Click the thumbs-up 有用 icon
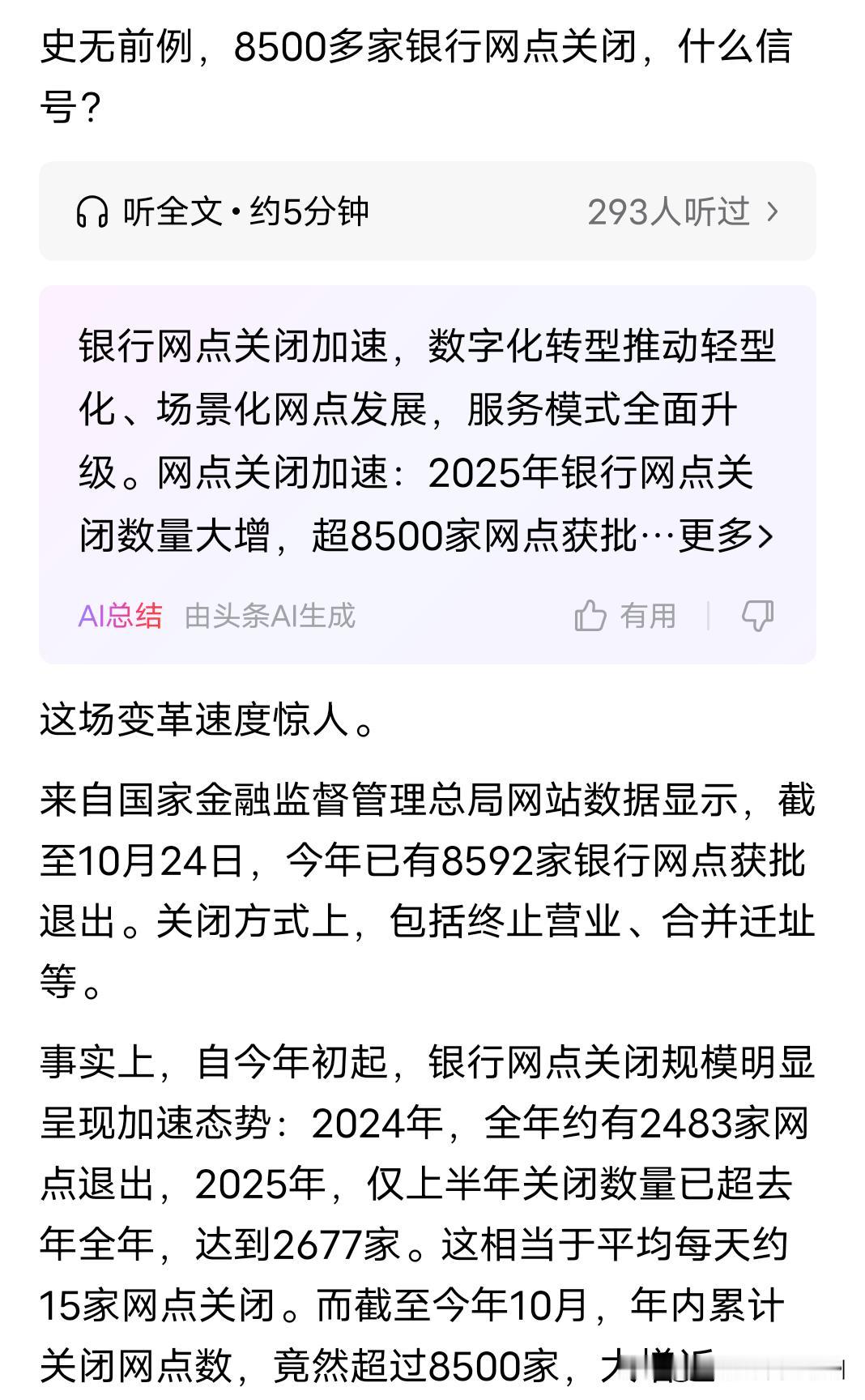The height and width of the screenshot is (1400, 865). click(592, 617)
